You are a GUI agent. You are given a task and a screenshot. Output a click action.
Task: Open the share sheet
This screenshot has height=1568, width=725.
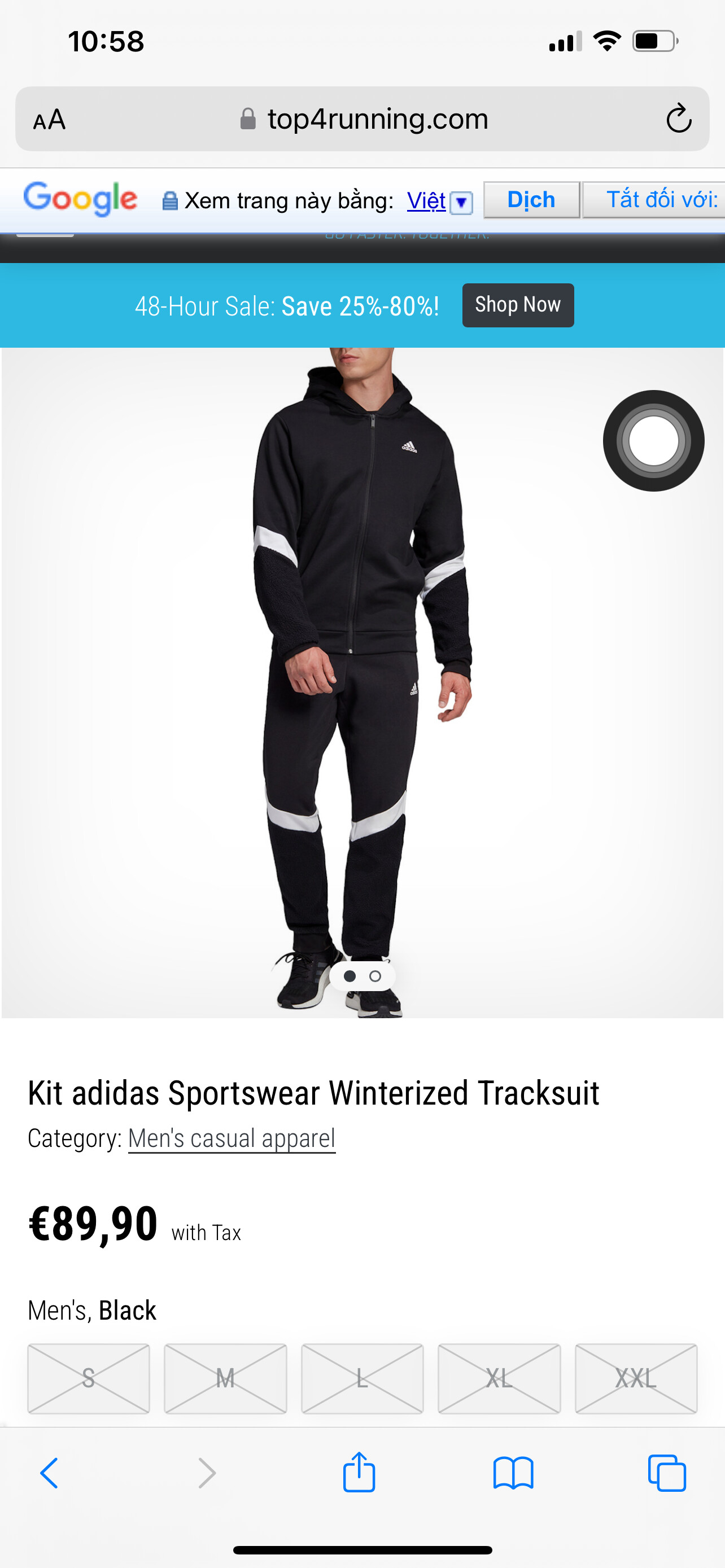click(x=359, y=1472)
